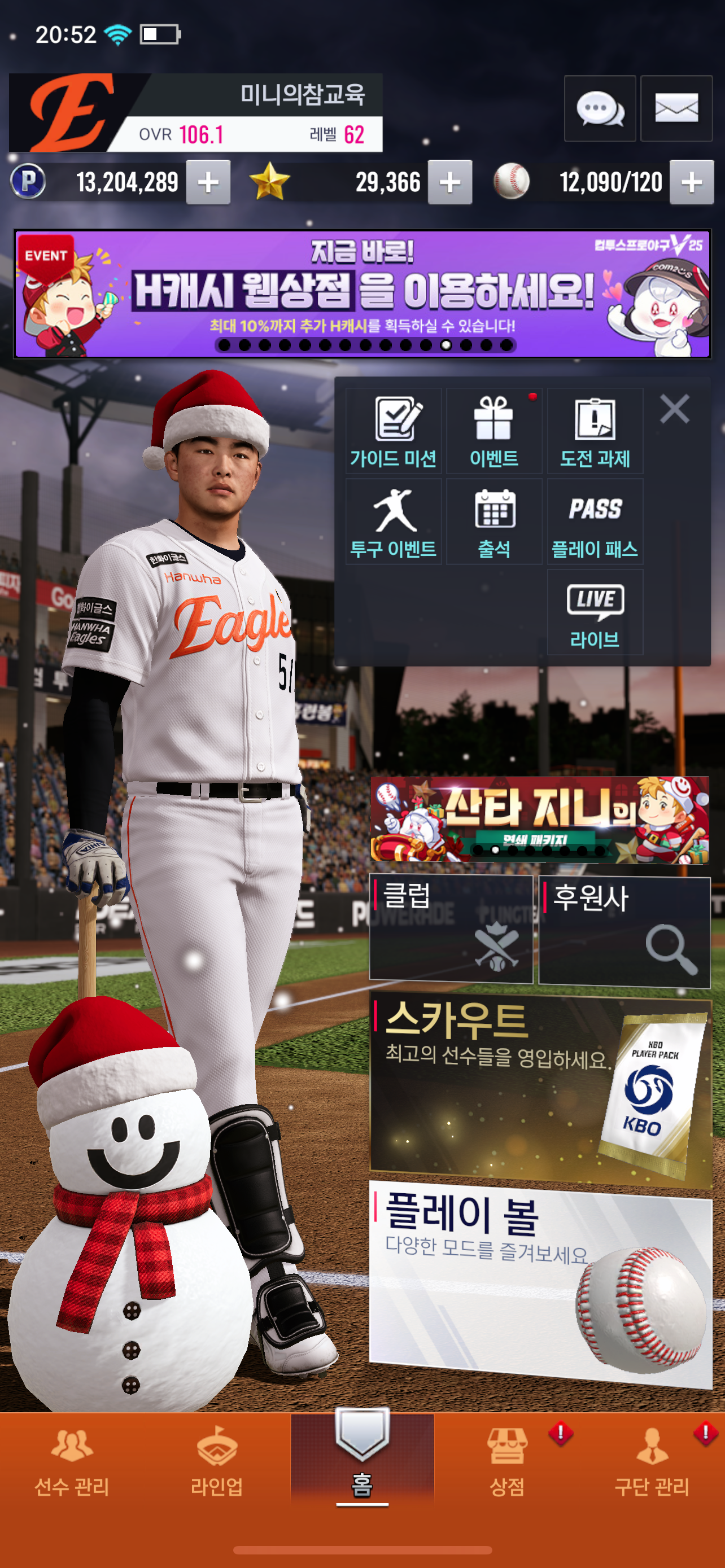The image size is (725, 1568).
Task: Open the 라이브 LIVE menu
Action: pyautogui.click(x=595, y=613)
